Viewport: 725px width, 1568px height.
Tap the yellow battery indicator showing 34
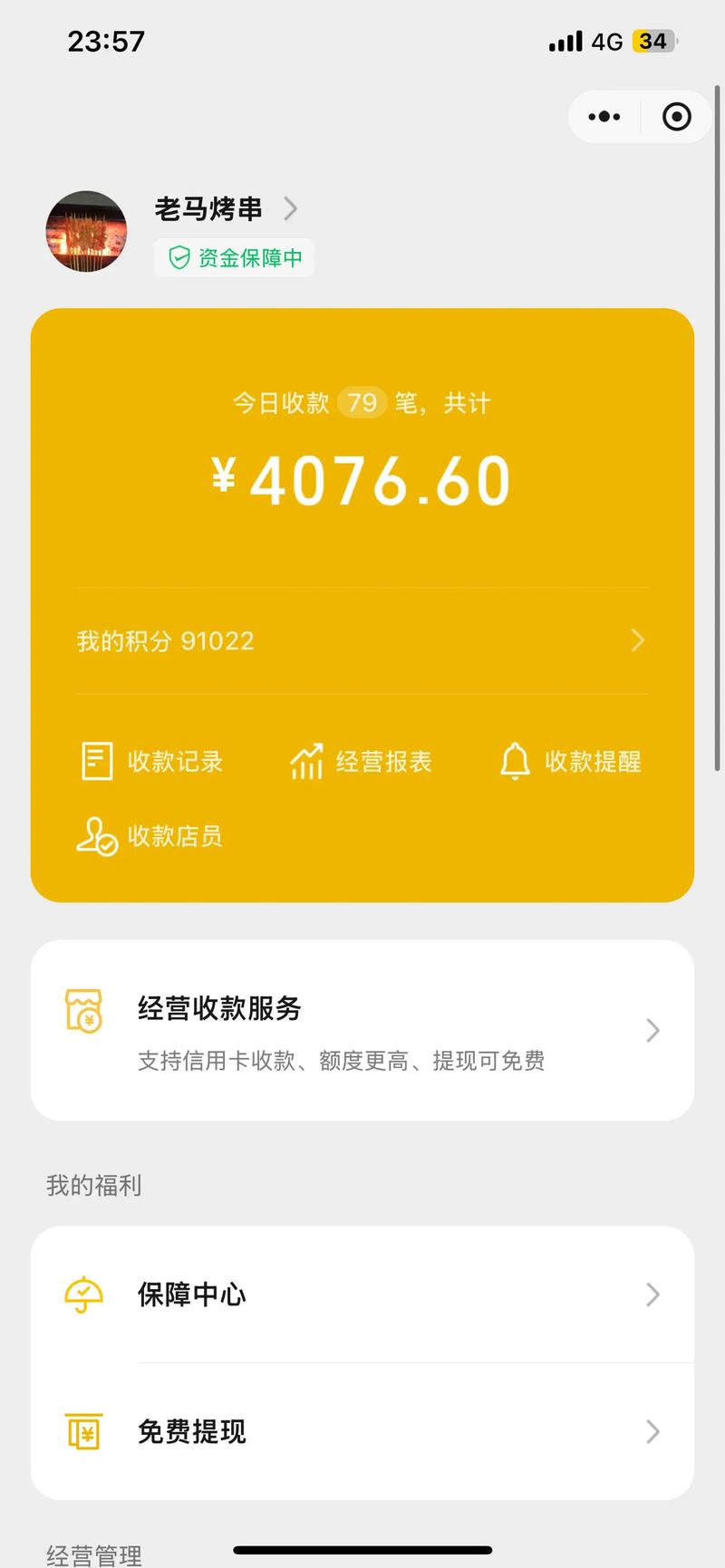651,41
